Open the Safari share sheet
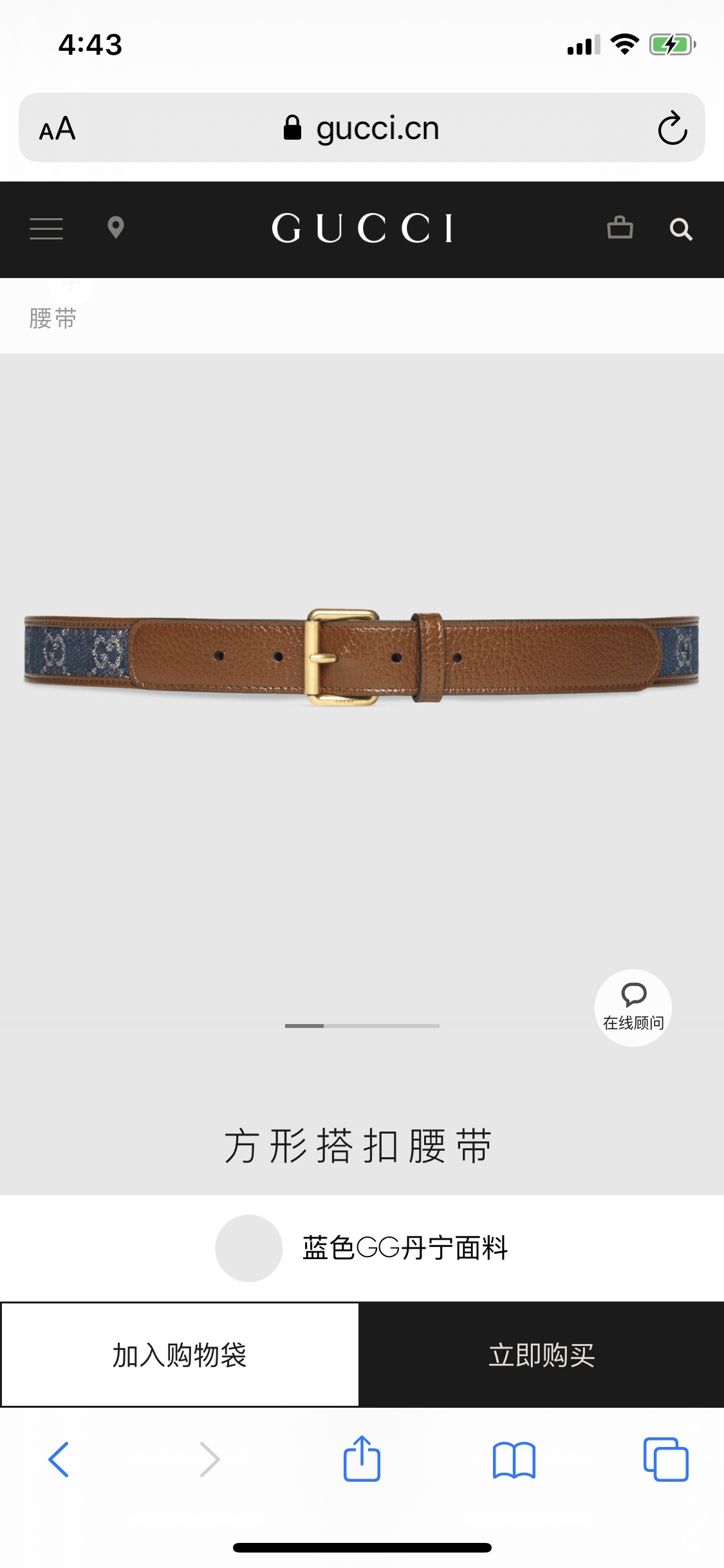Image resolution: width=724 pixels, height=1568 pixels. 362,1459
